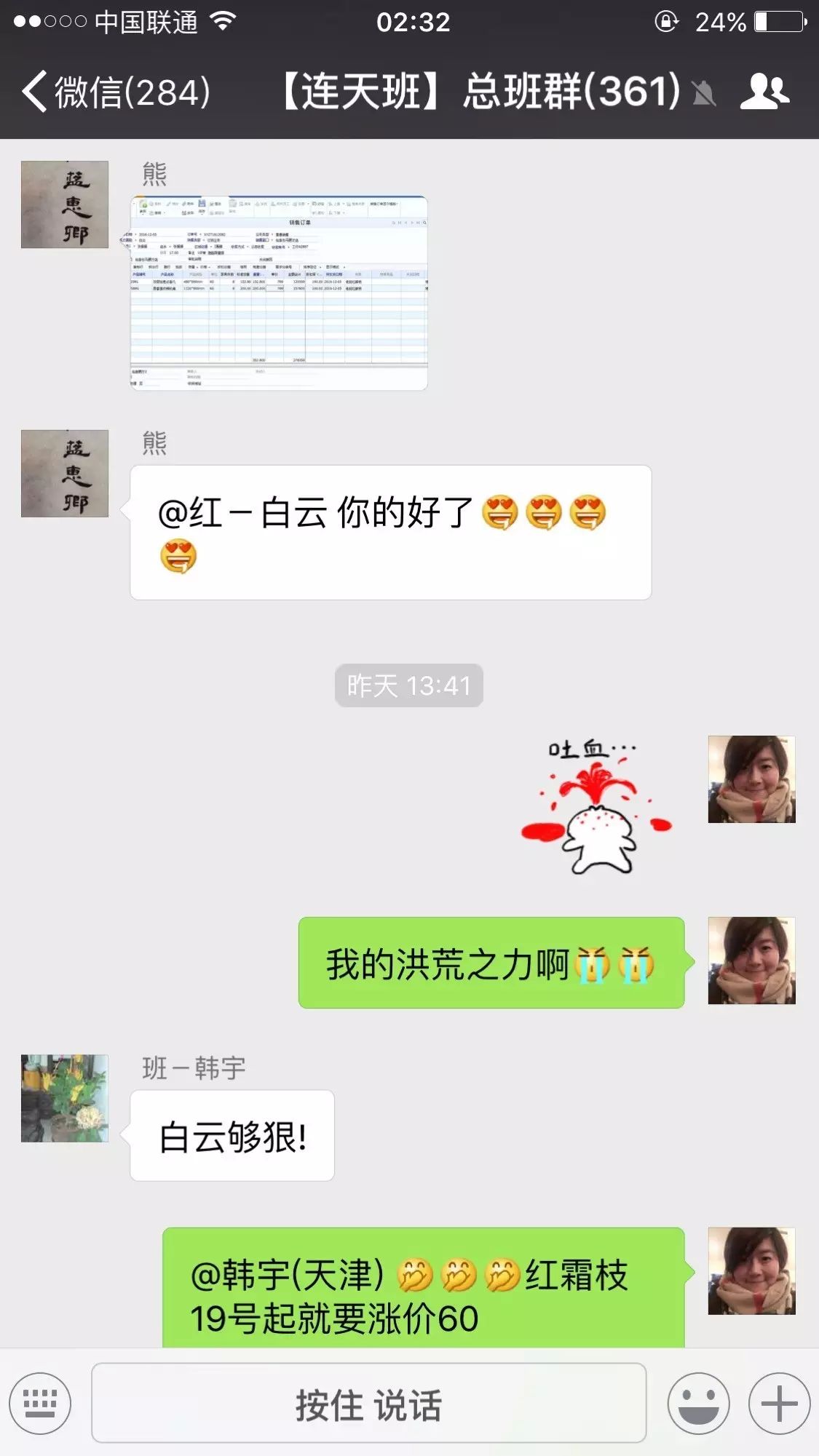819x1456 pixels.
Task: Tap 熊's avatar beside the spreadsheet image
Action: coord(65,204)
